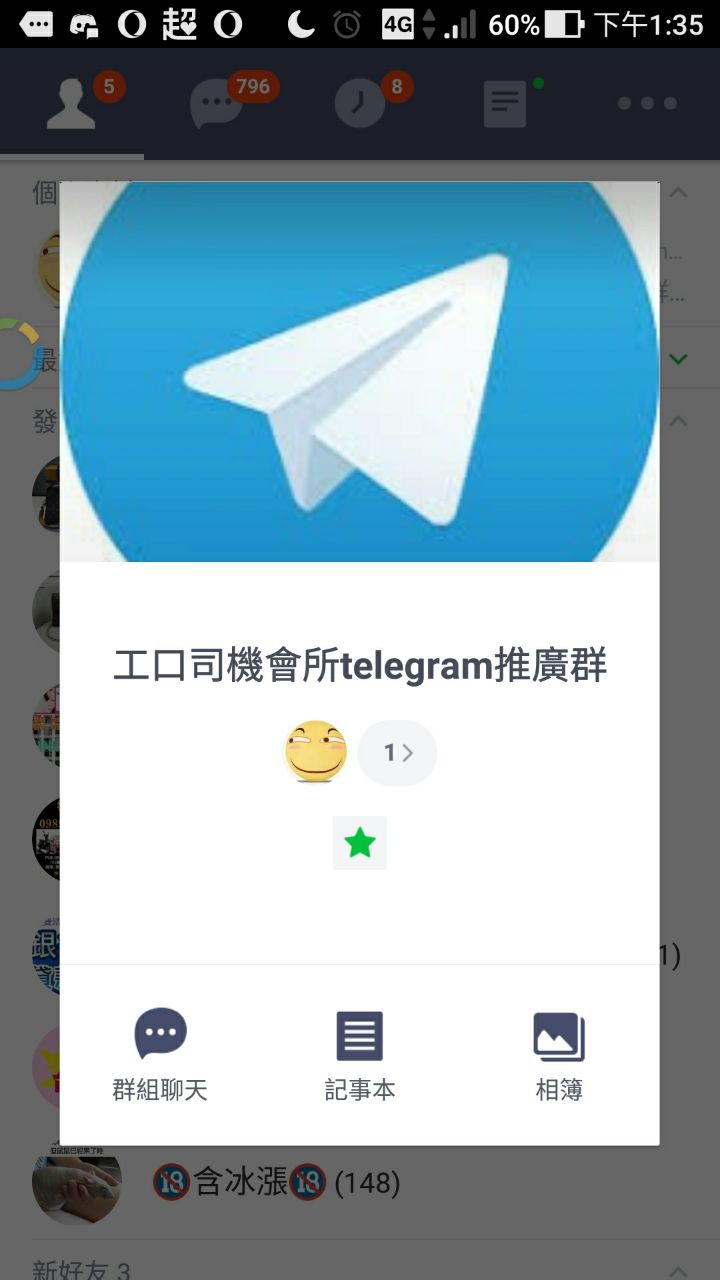Viewport: 720px width, 1280px height.
Task: View the Telegram group profile picture
Action: tap(359, 372)
